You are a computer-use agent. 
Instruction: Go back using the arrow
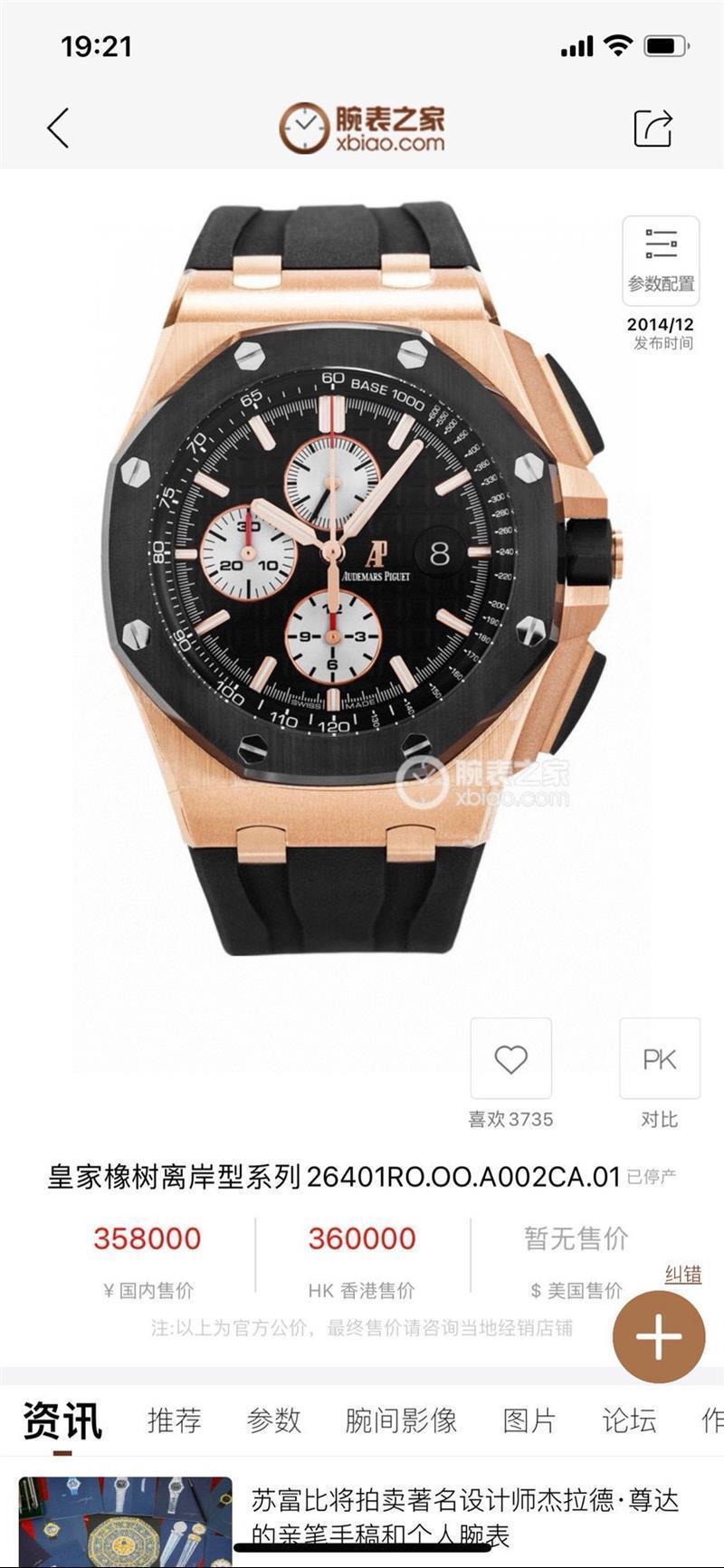[x=59, y=129]
